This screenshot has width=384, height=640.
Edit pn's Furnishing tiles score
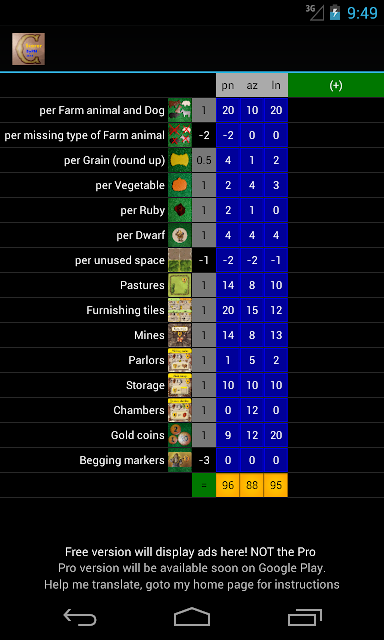click(x=228, y=310)
